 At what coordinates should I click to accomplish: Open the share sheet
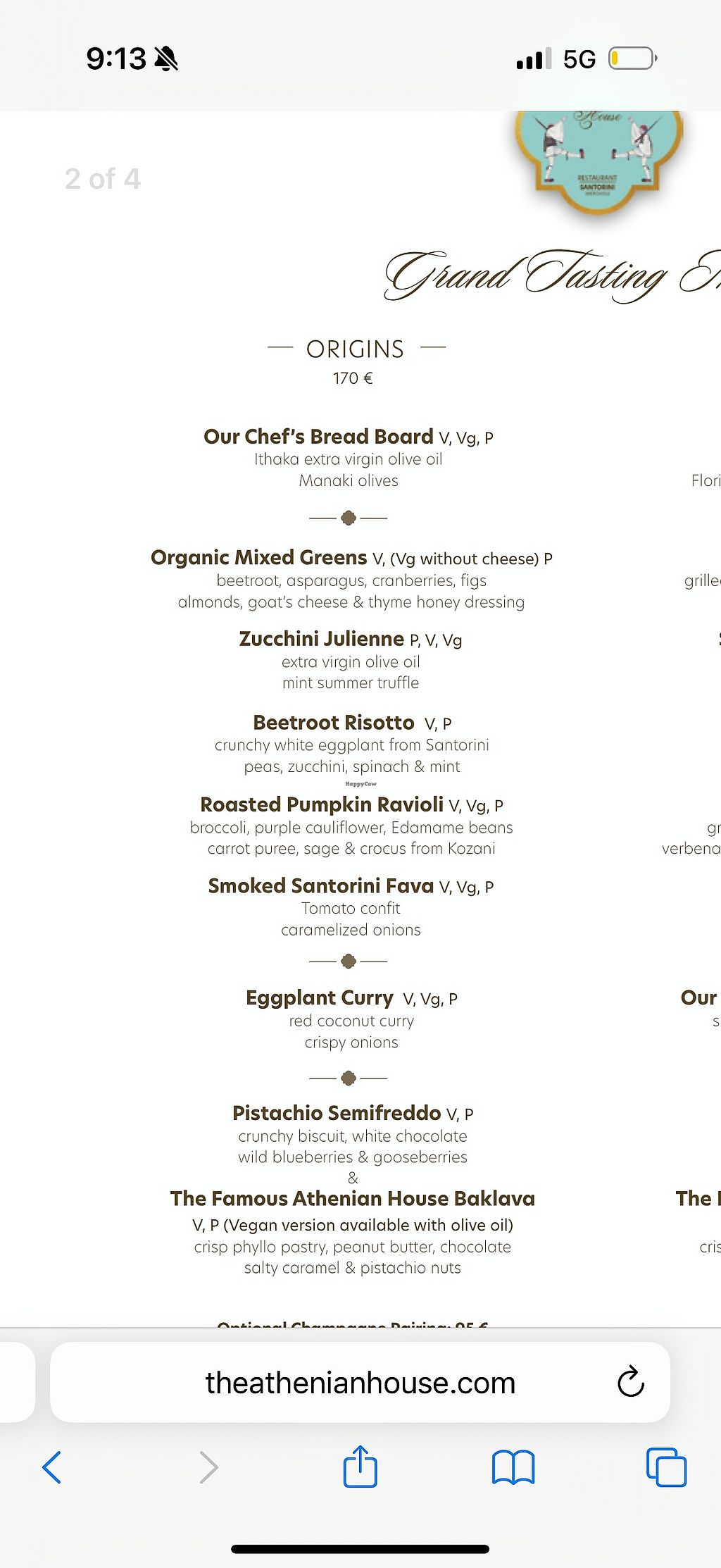(x=360, y=1466)
